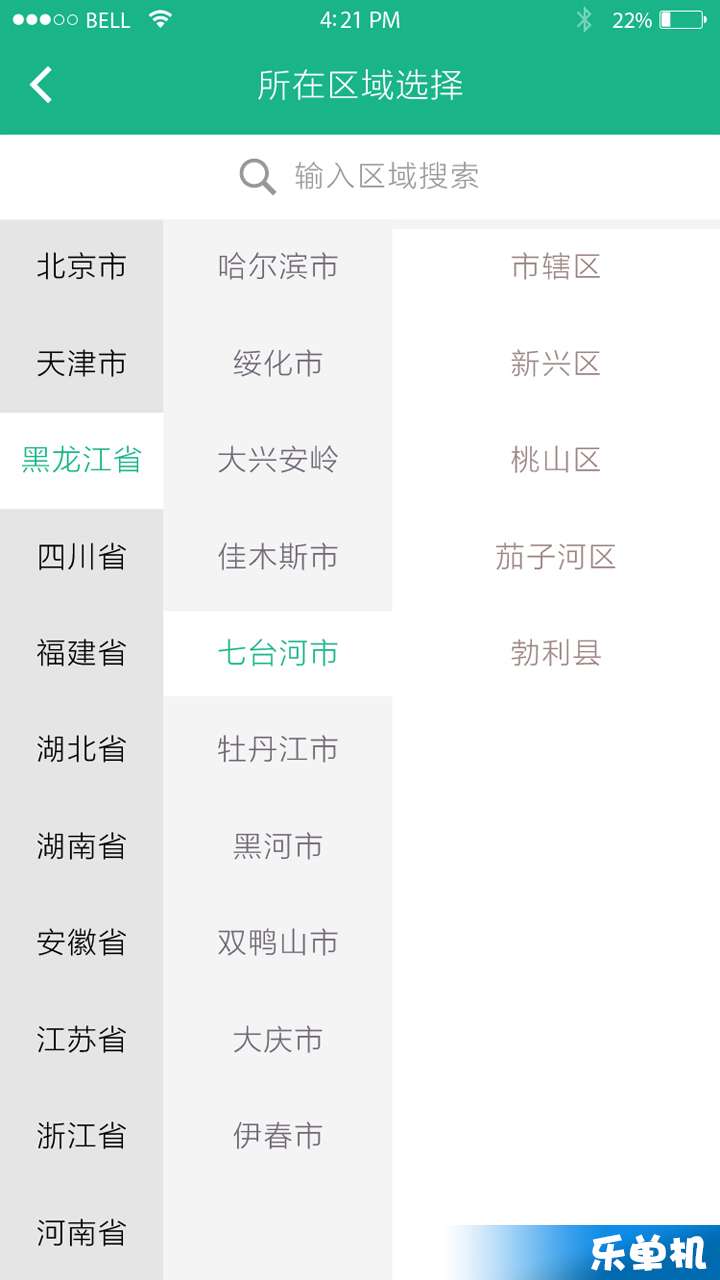Screen dimensions: 720x1280
Task: Tap the 输入区域搜索 search field
Action: pyautogui.click(x=360, y=177)
